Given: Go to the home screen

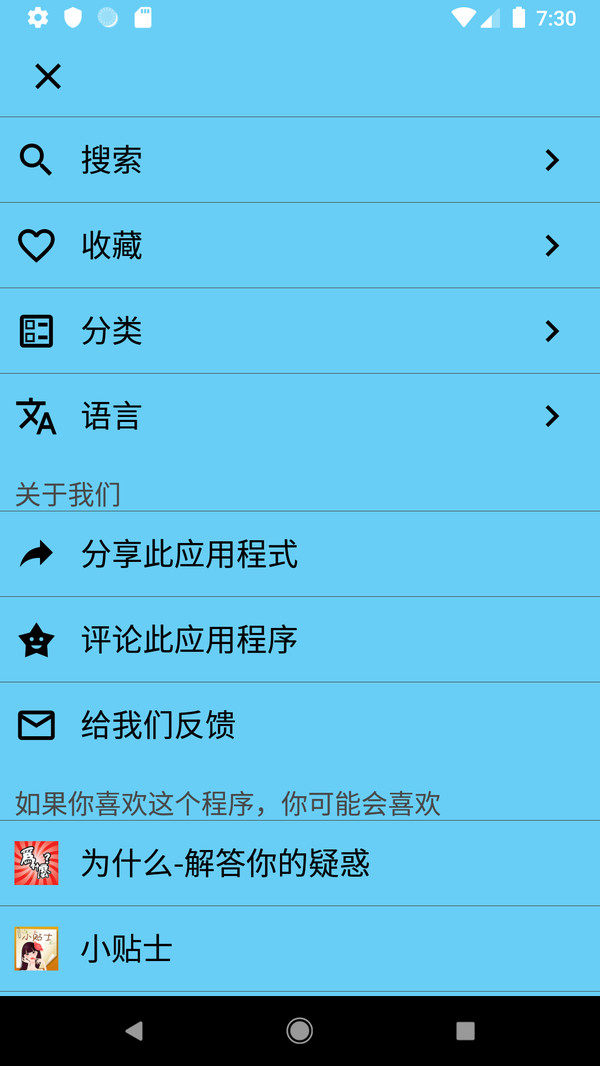Looking at the screenshot, I should pos(299,1031).
